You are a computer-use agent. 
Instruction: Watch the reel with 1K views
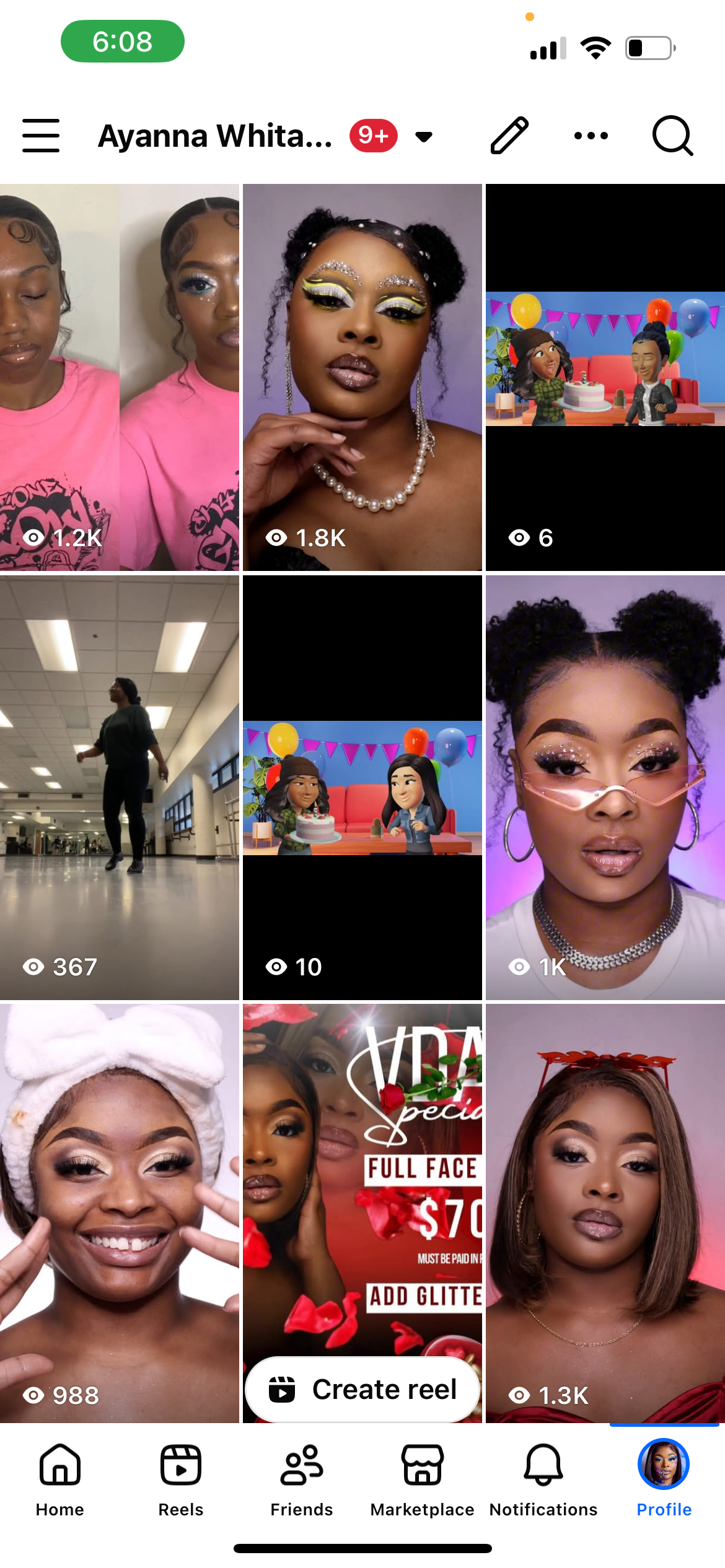coord(605,787)
